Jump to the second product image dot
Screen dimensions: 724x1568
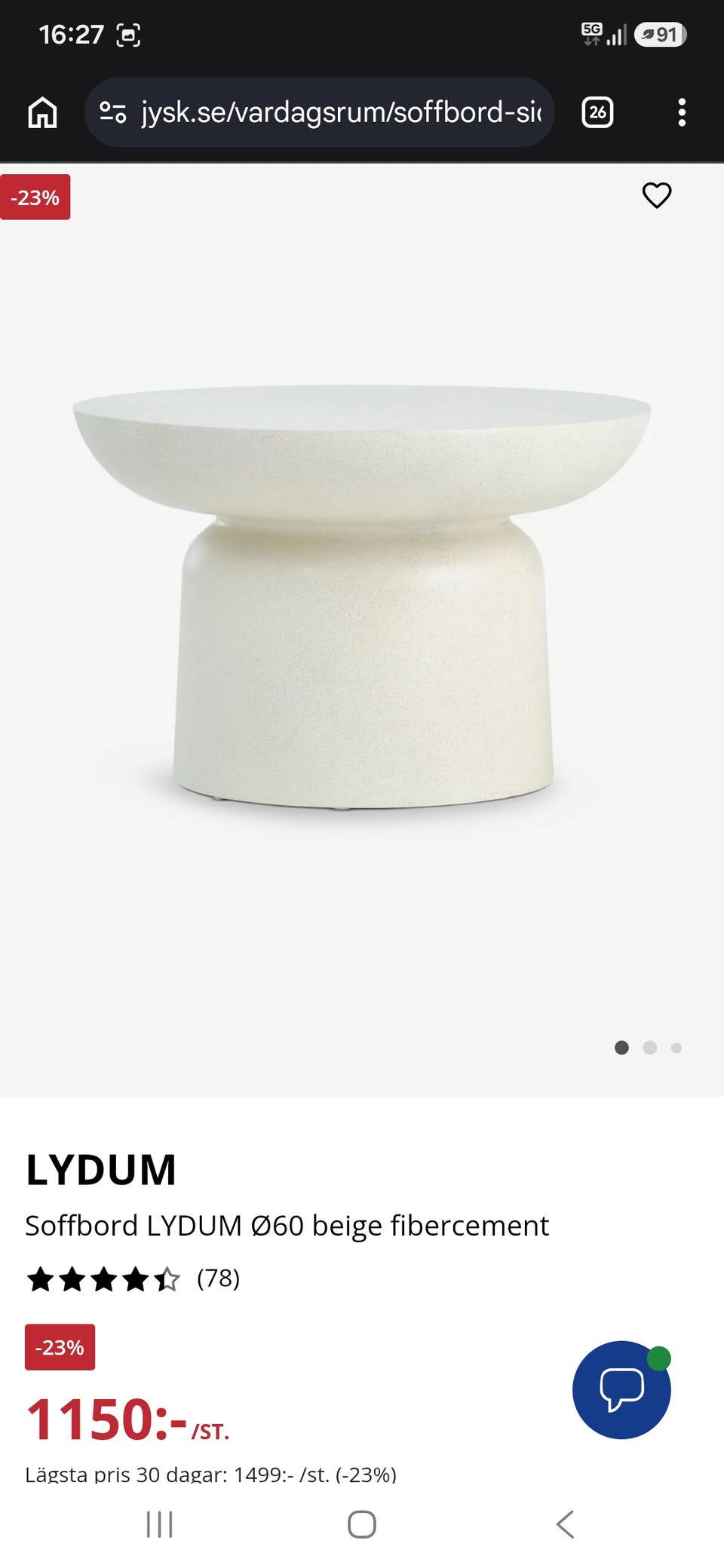point(649,1048)
